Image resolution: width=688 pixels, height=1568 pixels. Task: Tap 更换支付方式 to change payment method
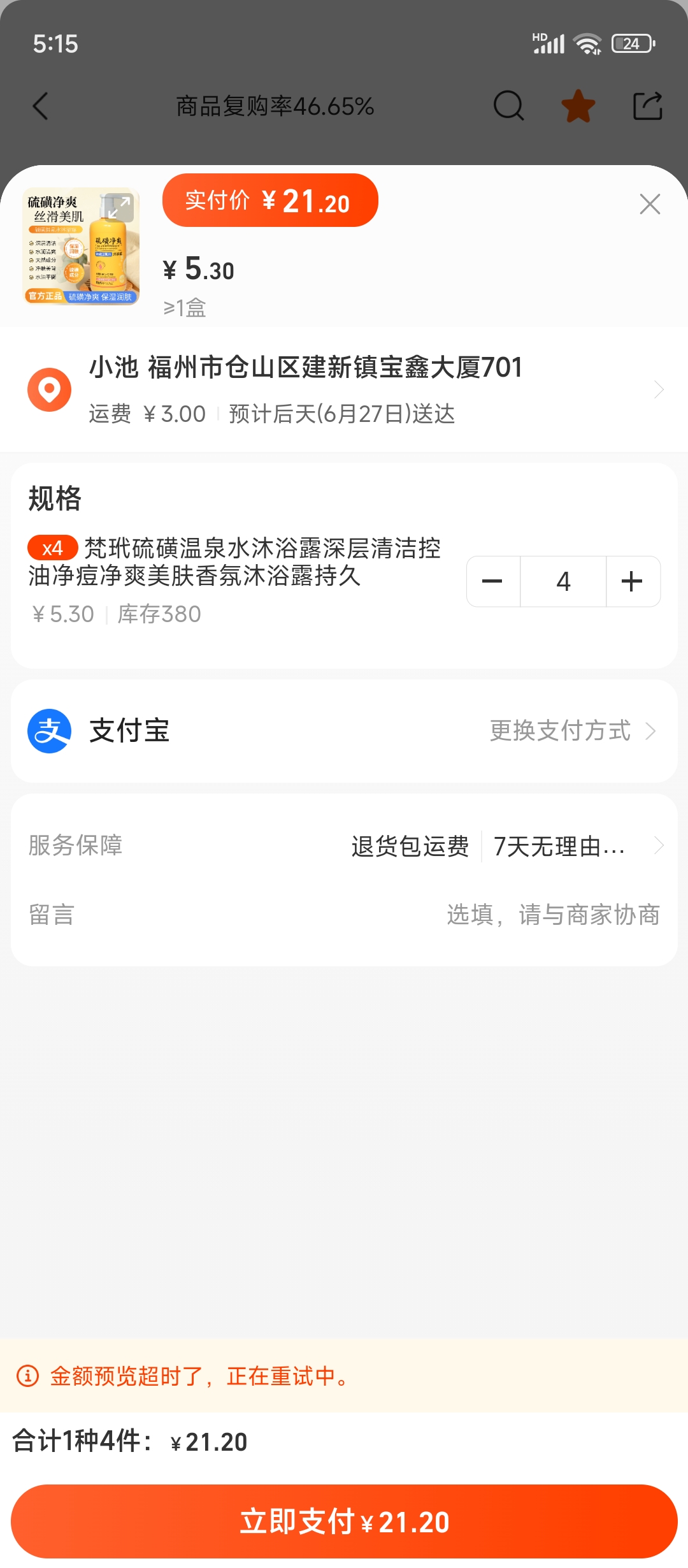tap(571, 731)
